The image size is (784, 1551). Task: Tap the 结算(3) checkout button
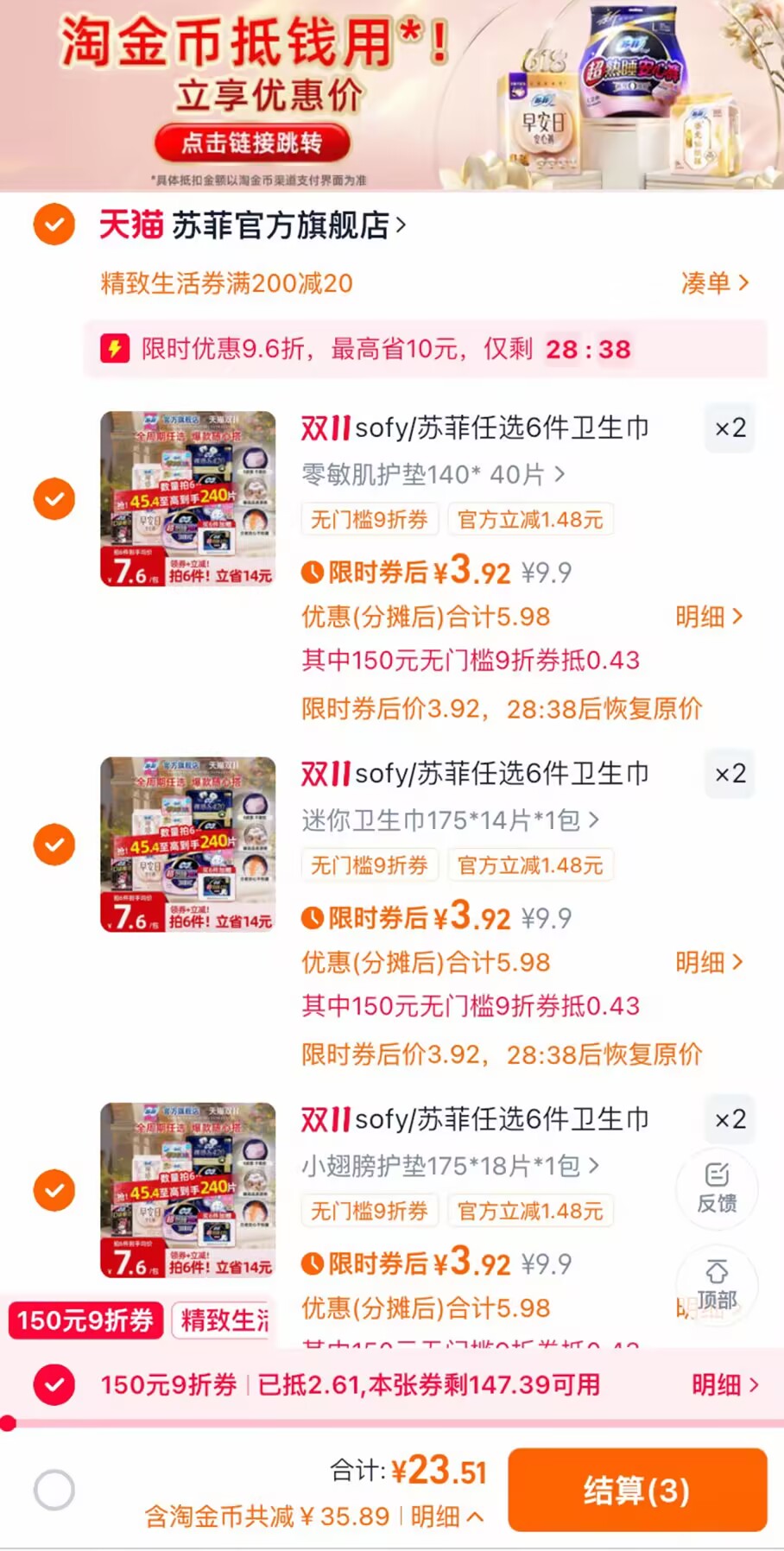point(637,1489)
